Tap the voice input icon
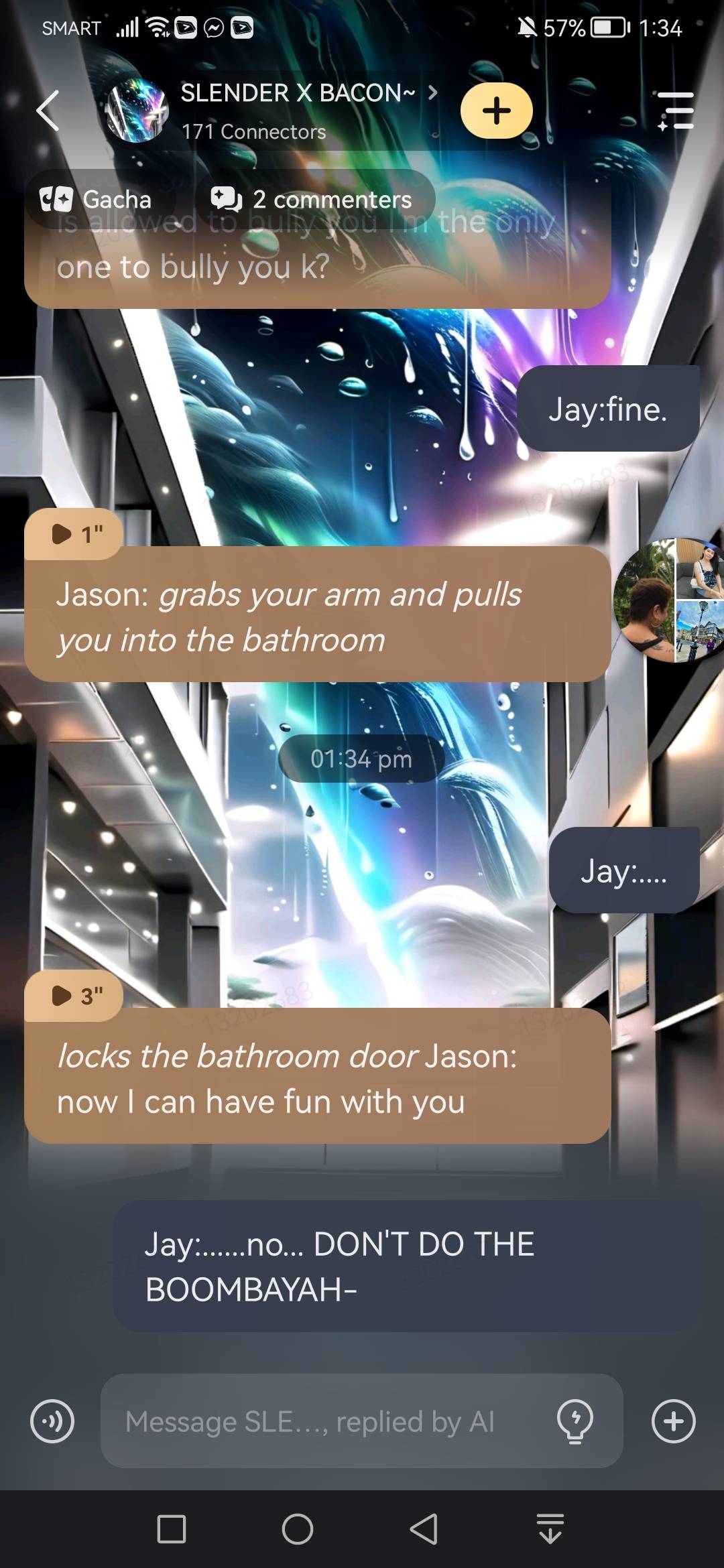 tap(52, 1421)
